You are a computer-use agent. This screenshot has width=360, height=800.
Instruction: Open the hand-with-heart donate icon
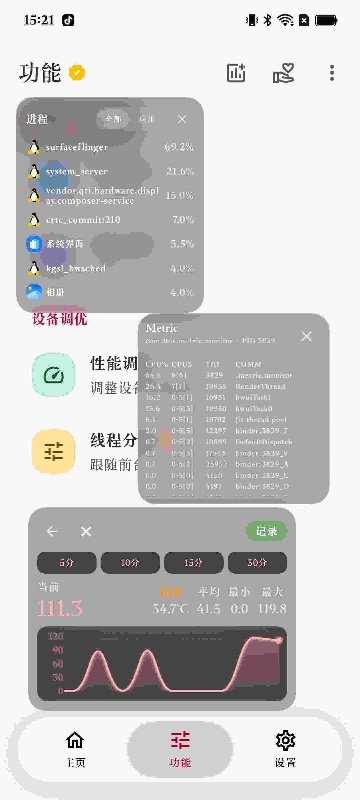coord(284,73)
